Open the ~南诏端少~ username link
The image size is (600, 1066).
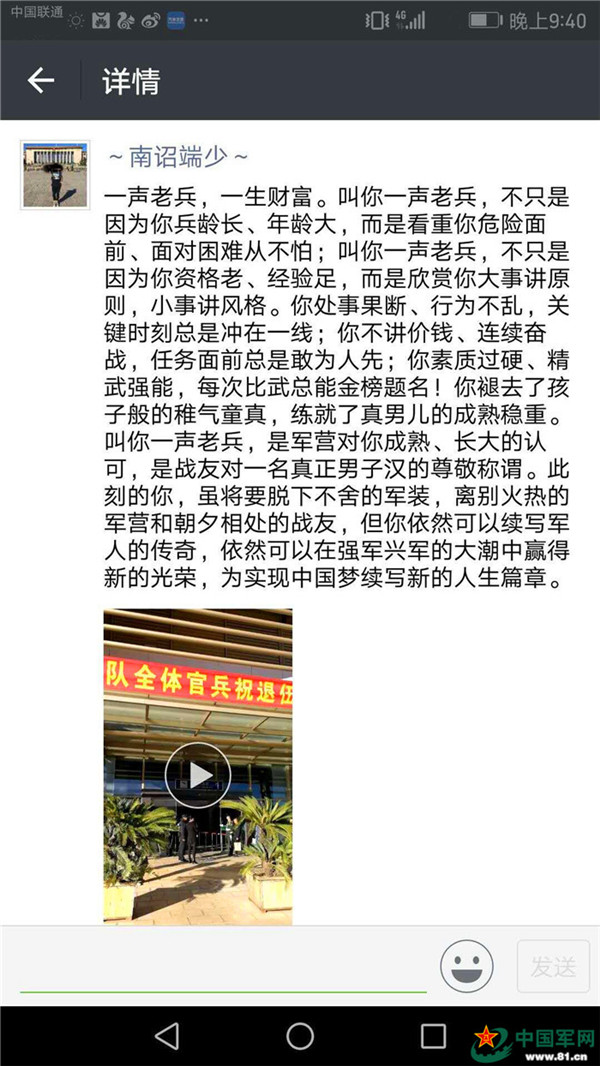pos(176,157)
